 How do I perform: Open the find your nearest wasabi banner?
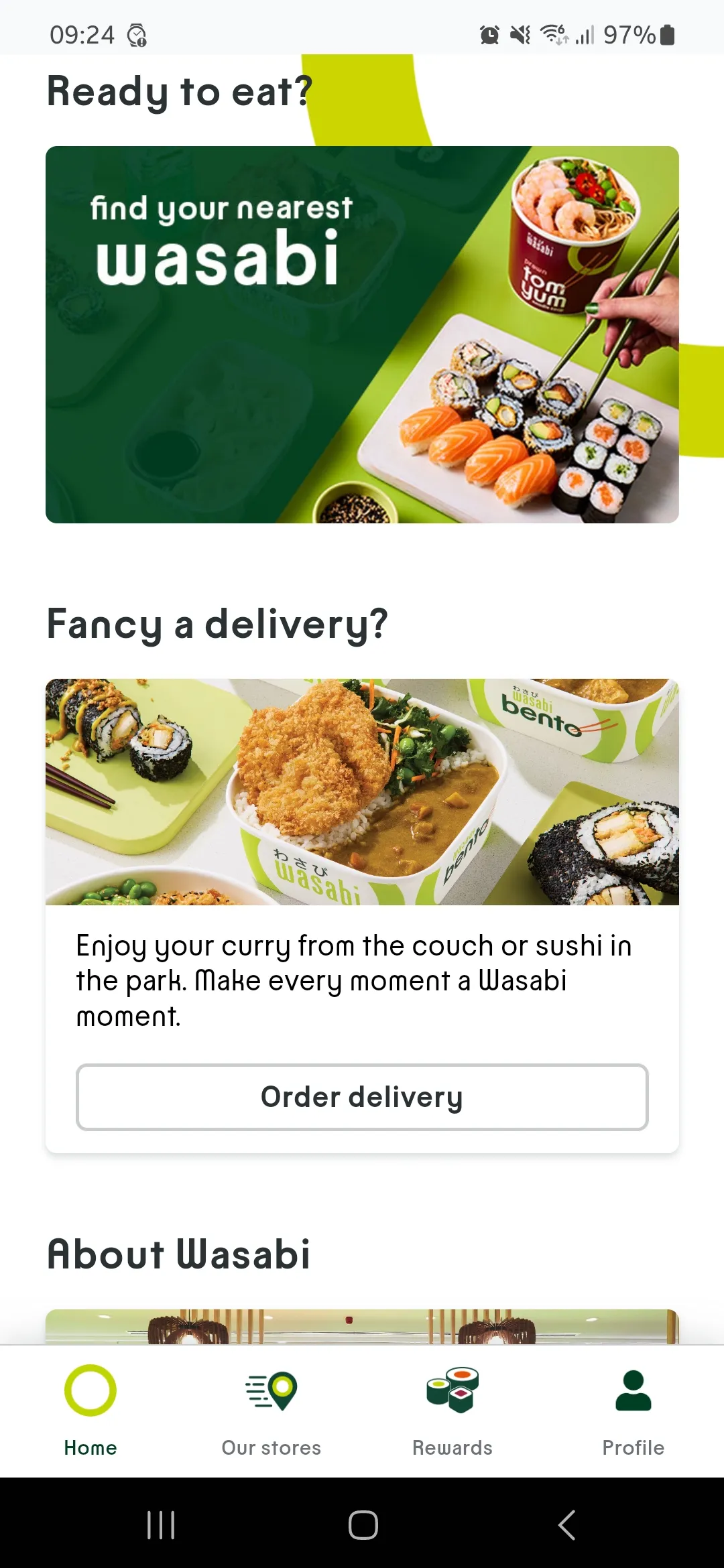point(362,334)
